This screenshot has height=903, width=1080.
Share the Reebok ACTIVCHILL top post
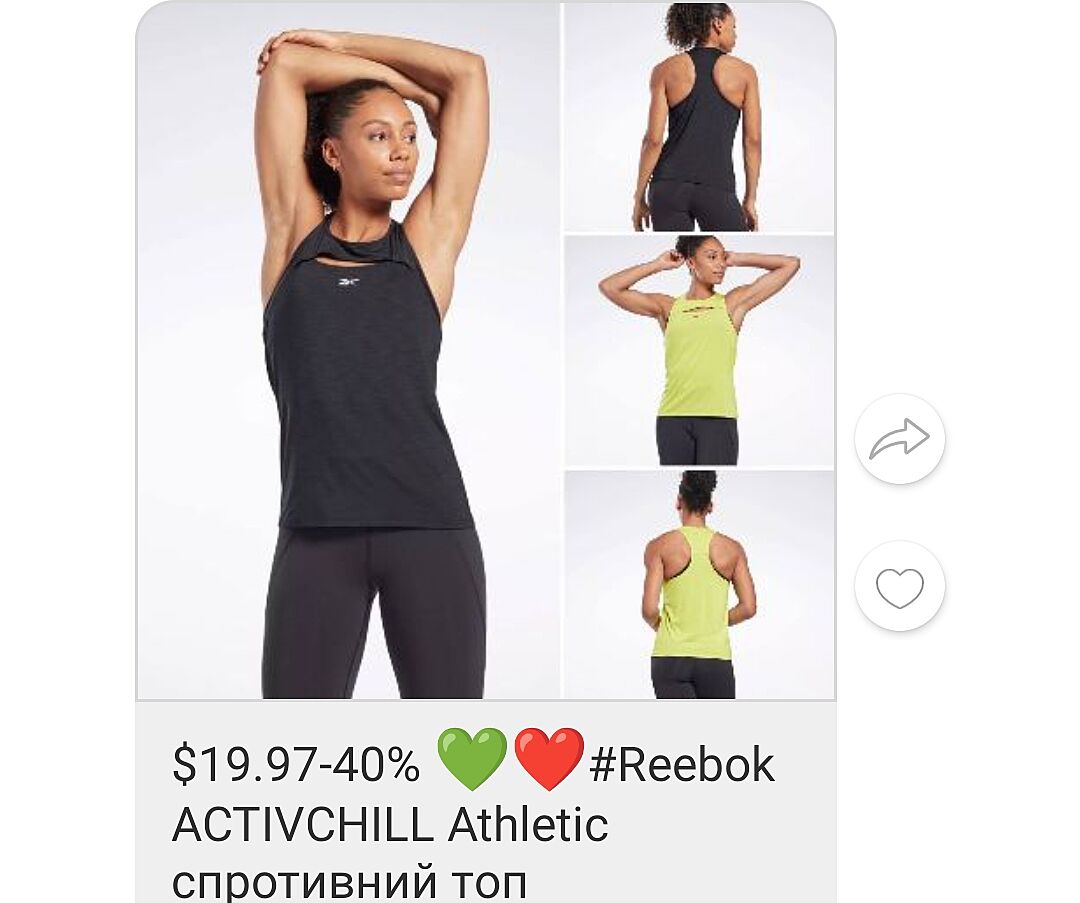click(899, 439)
